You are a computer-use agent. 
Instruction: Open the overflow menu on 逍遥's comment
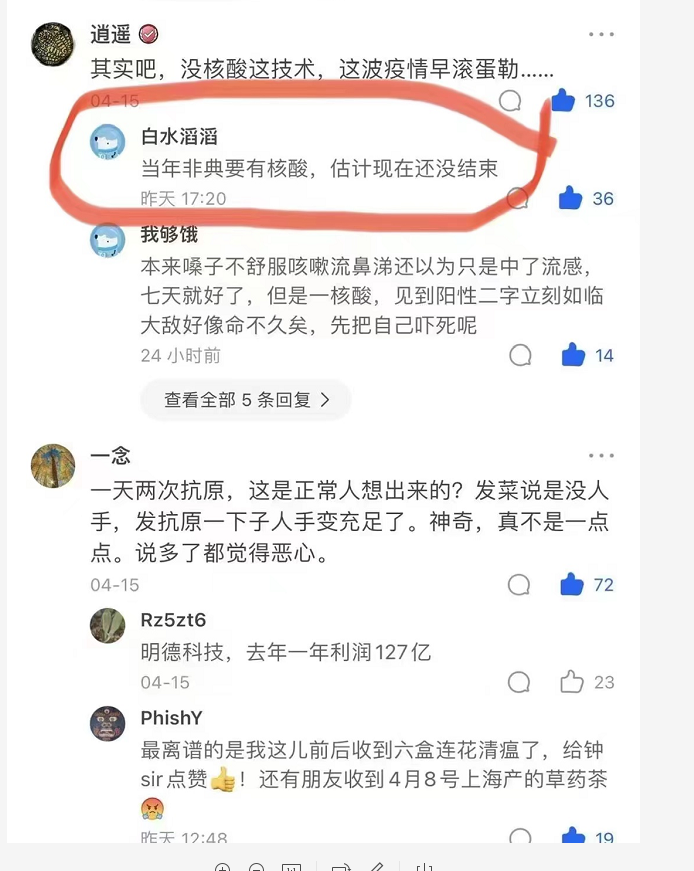tap(601, 34)
